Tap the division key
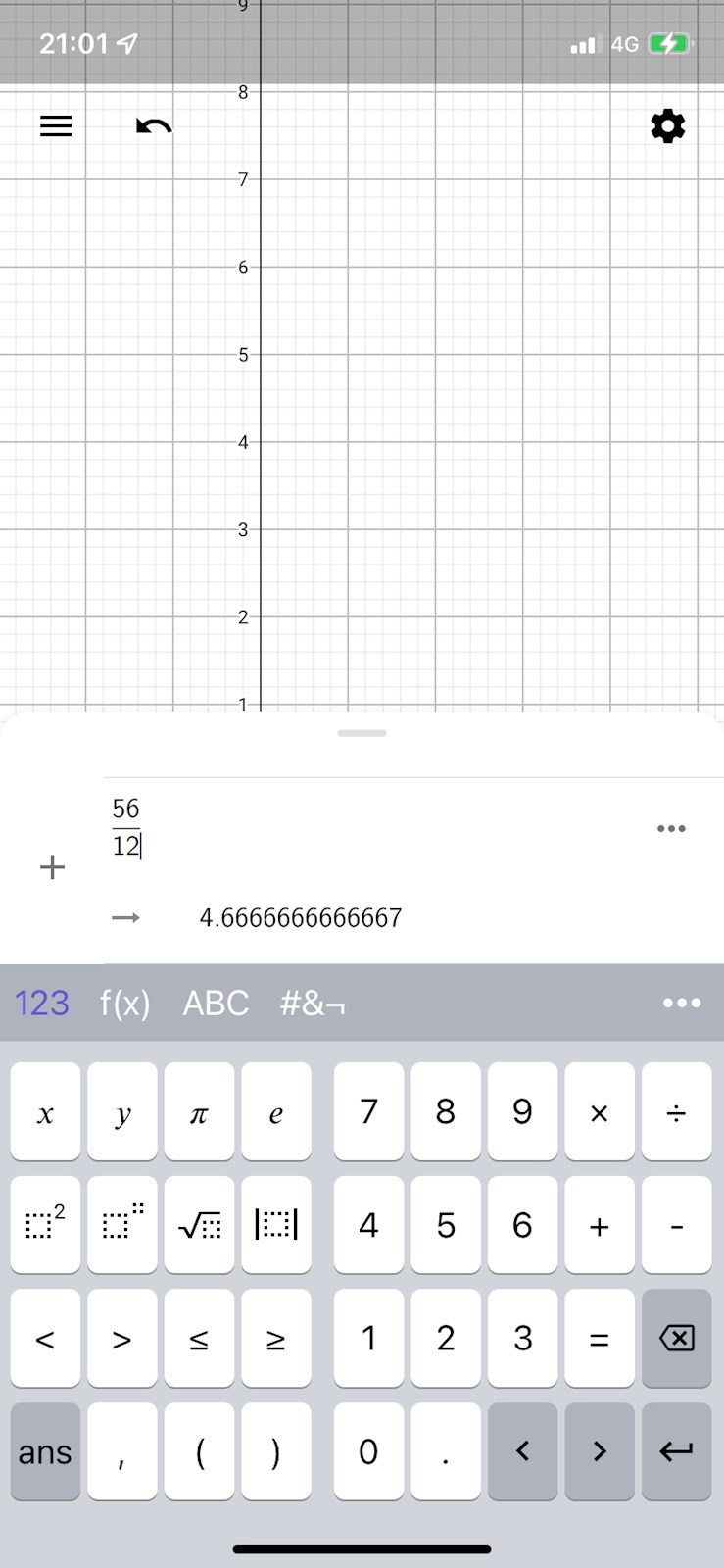This screenshot has width=724, height=1568. click(x=676, y=1112)
